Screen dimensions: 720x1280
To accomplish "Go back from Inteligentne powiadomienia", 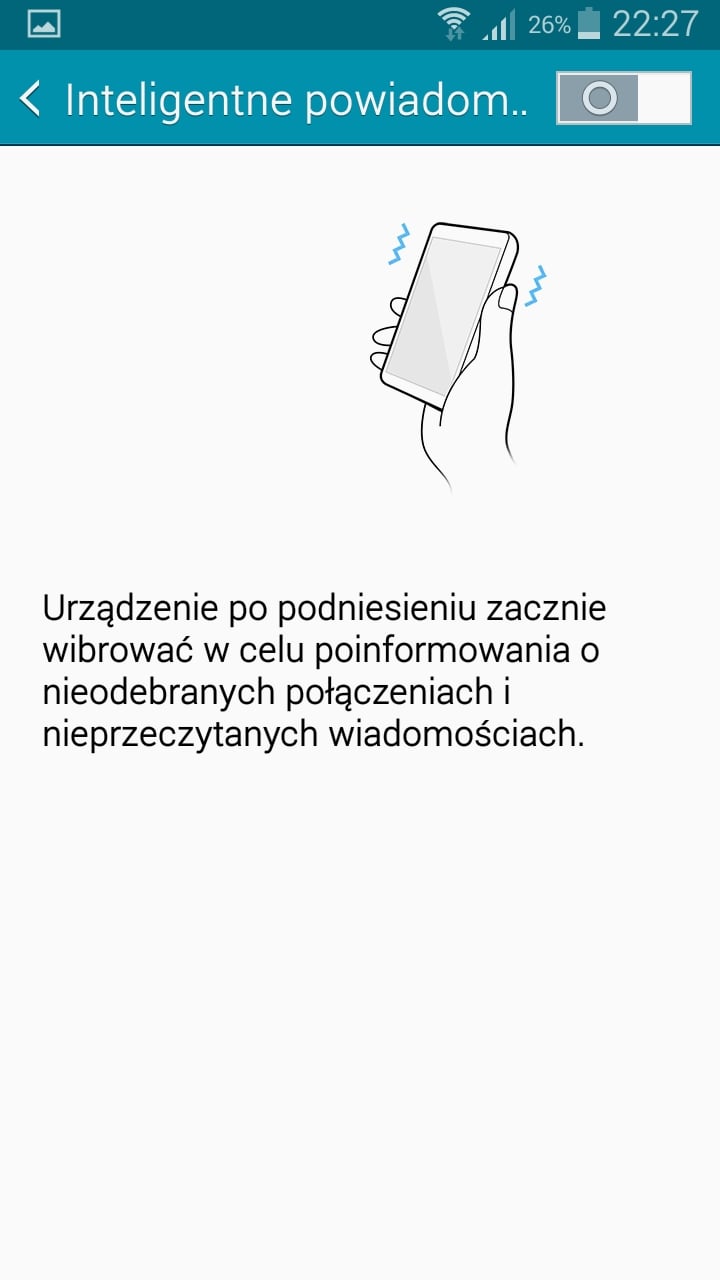I will (x=32, y=99).
